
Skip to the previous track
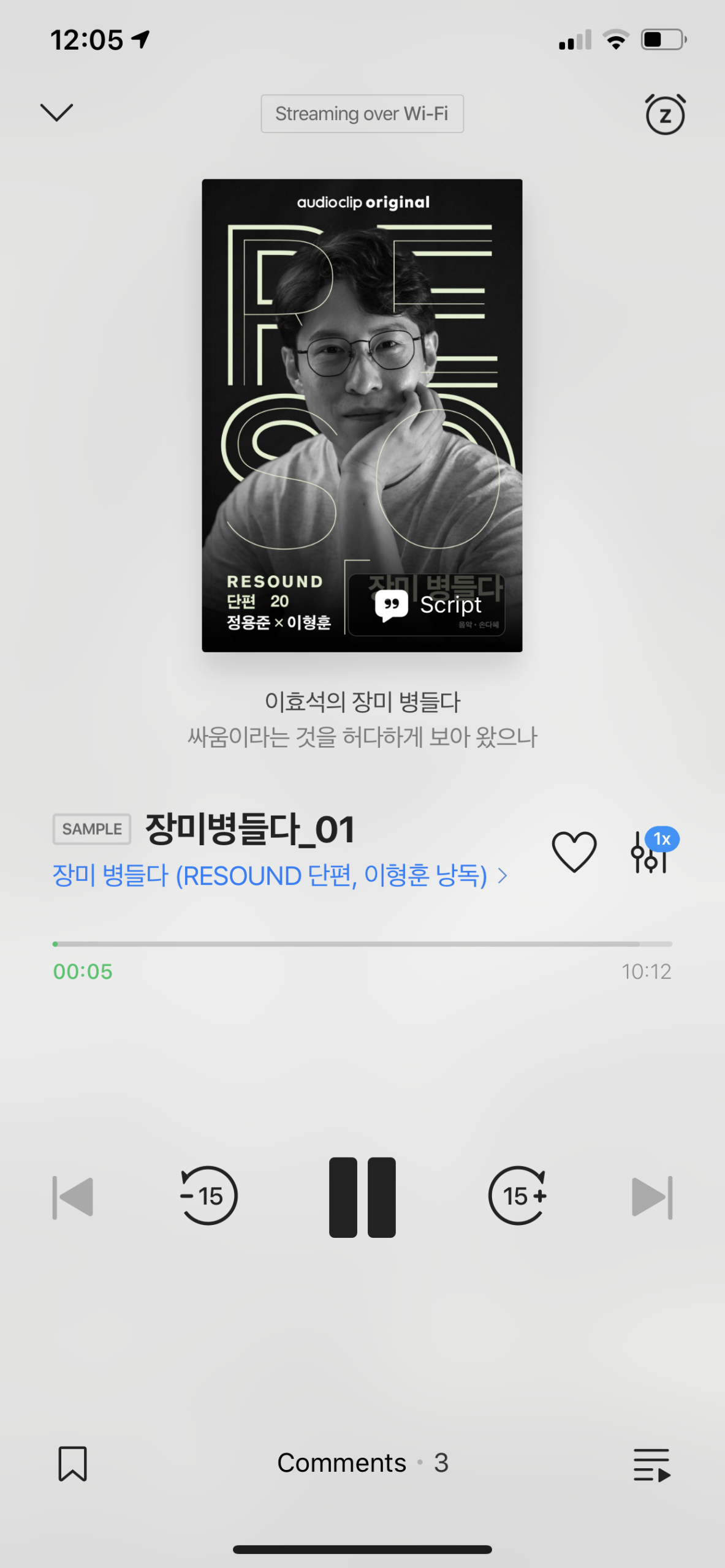click(x=73, y=1197)
